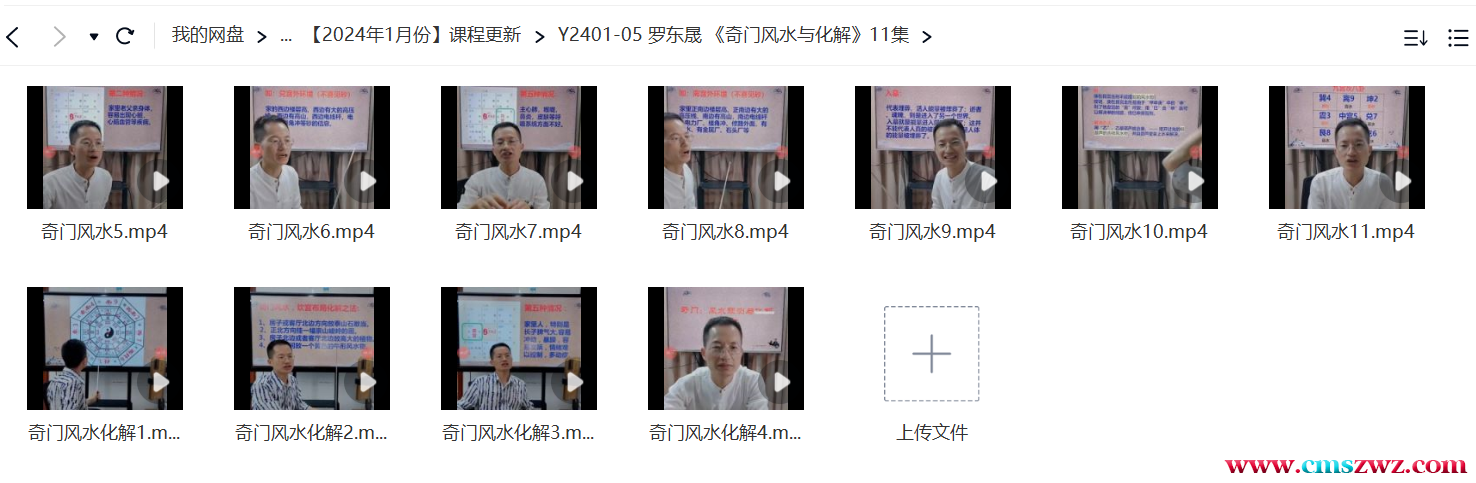Refresh the file list

point(125,37)
